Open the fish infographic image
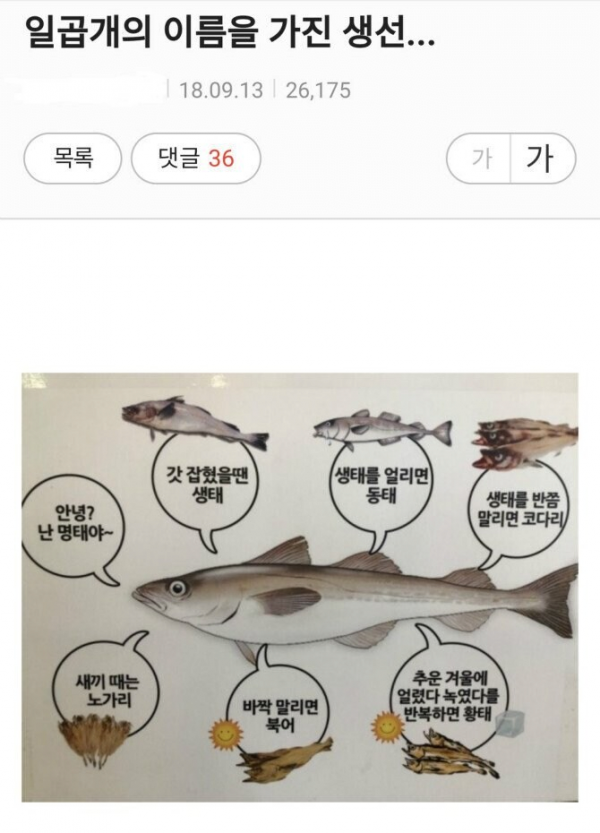This screenshot has height=833, width=600. point(300,588)
